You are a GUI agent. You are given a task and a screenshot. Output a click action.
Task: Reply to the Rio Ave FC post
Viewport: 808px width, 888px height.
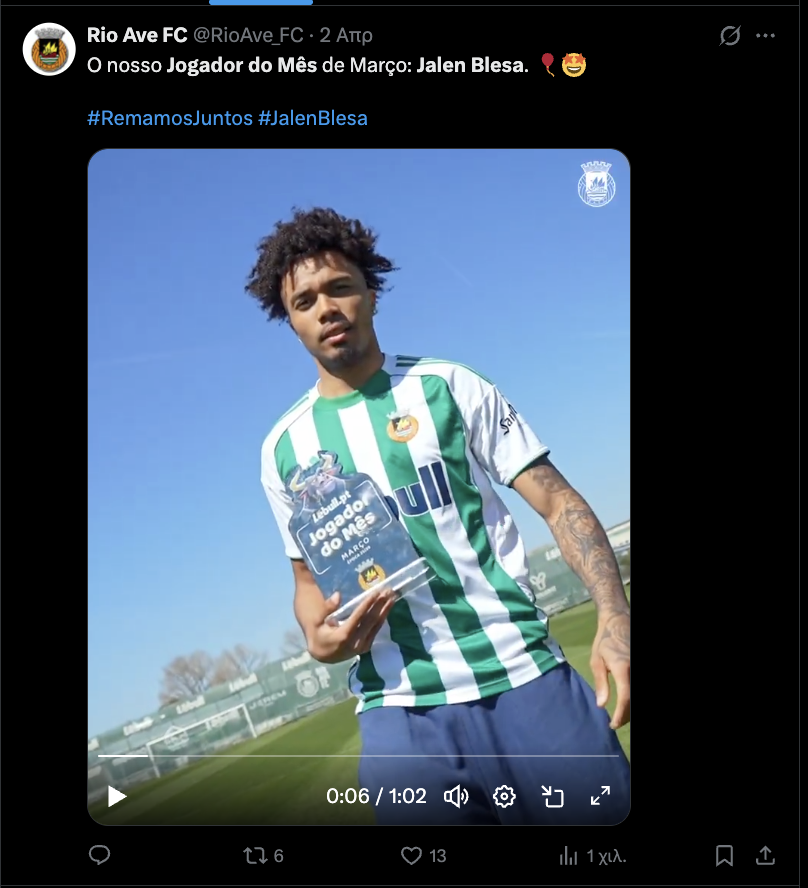(100, 855)
